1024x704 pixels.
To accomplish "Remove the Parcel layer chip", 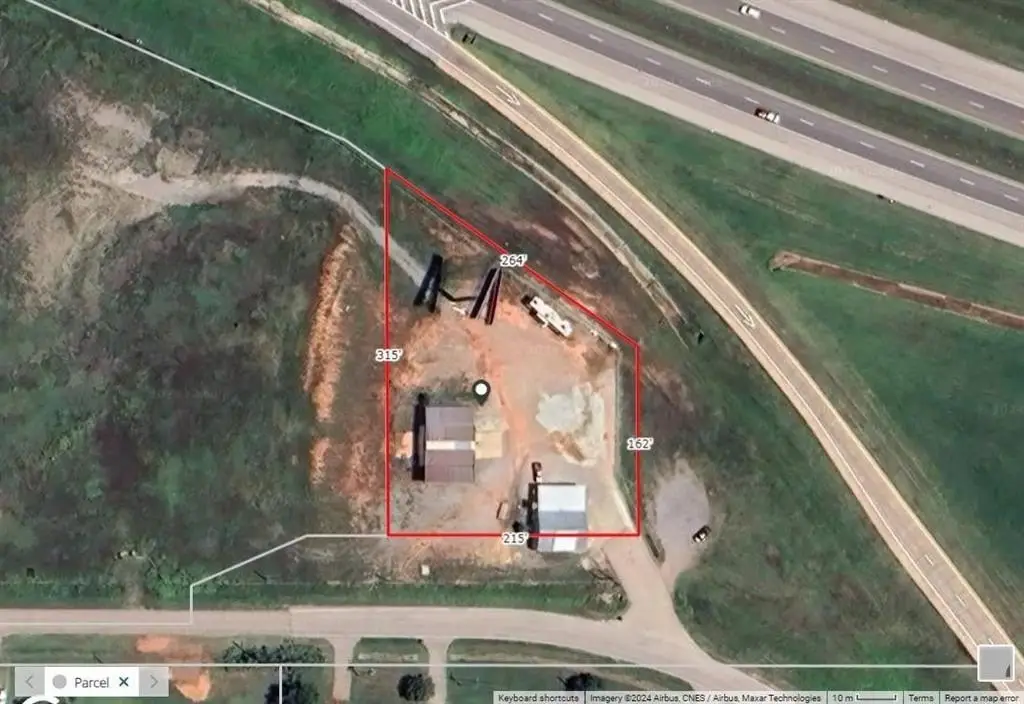I will pos(123,682).
